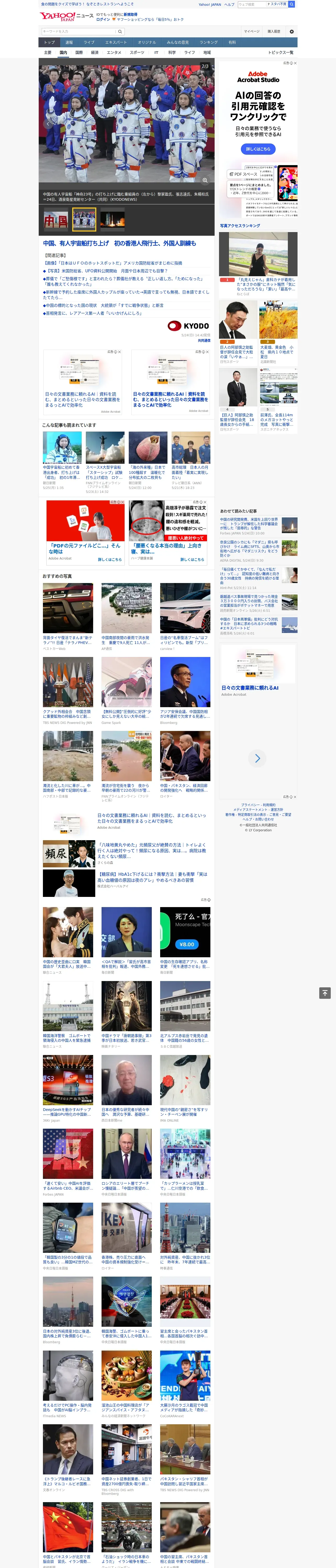Select the スポーツ category

coord(137,52)
